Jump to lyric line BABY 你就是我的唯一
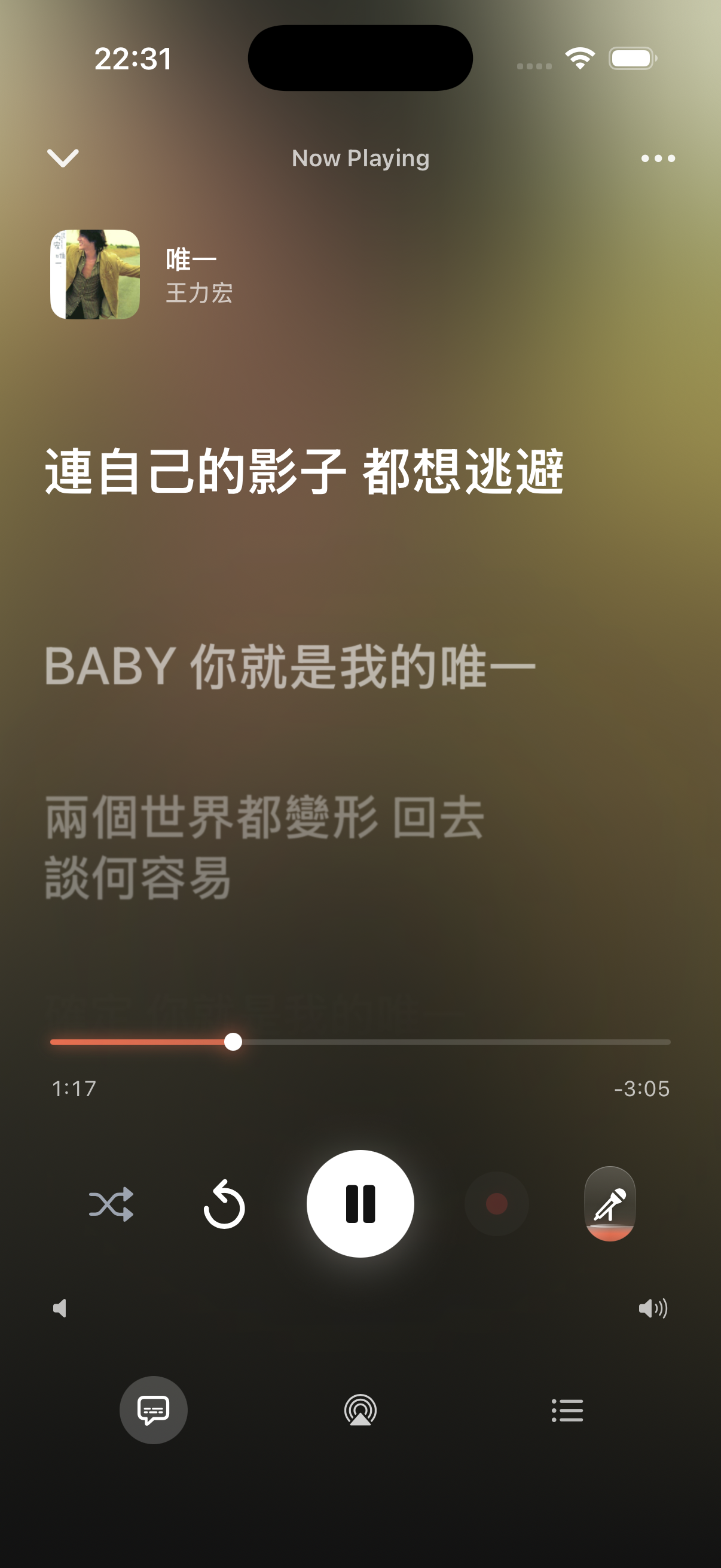The width and height of the screenshot is (721, 1568). (290, 667)
